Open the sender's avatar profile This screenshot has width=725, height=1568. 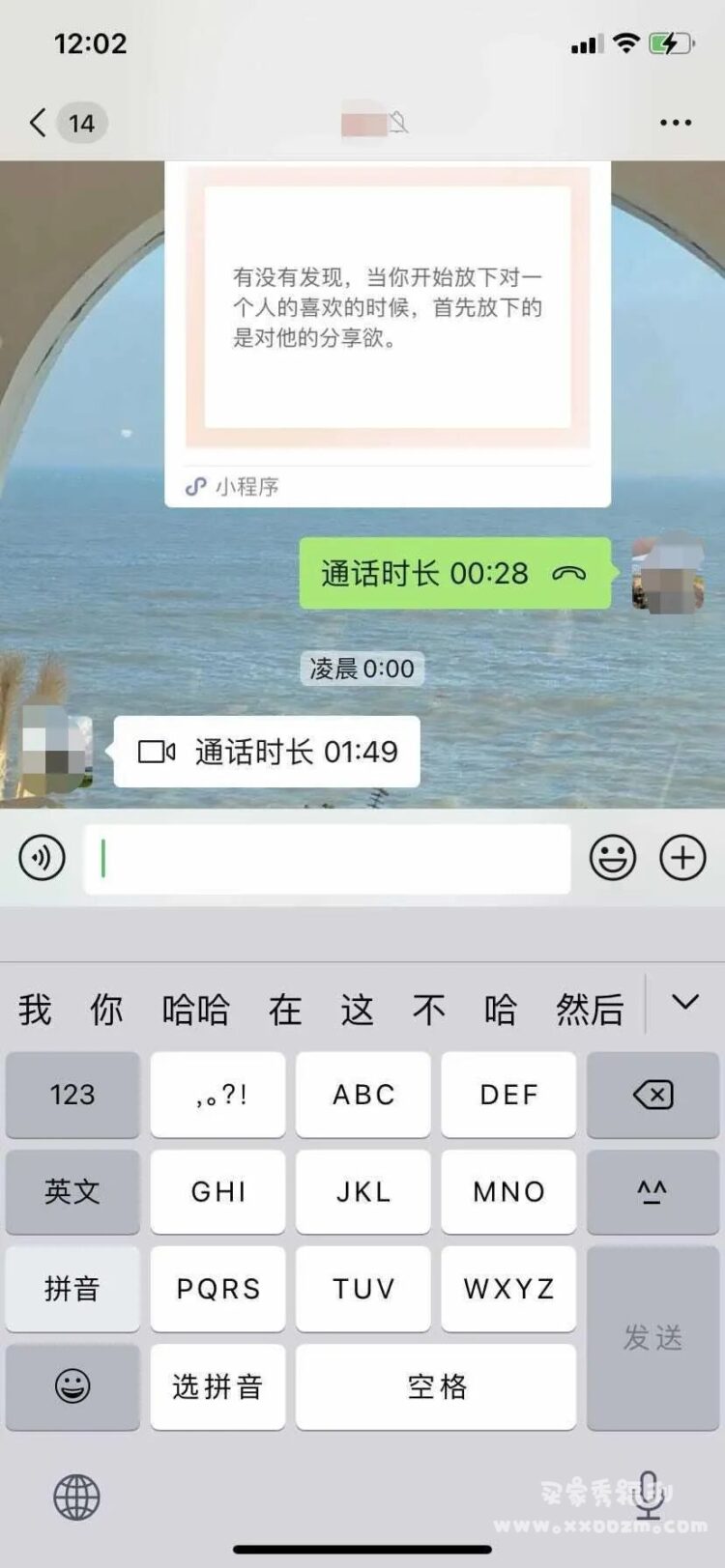click(x=56, y=751)
